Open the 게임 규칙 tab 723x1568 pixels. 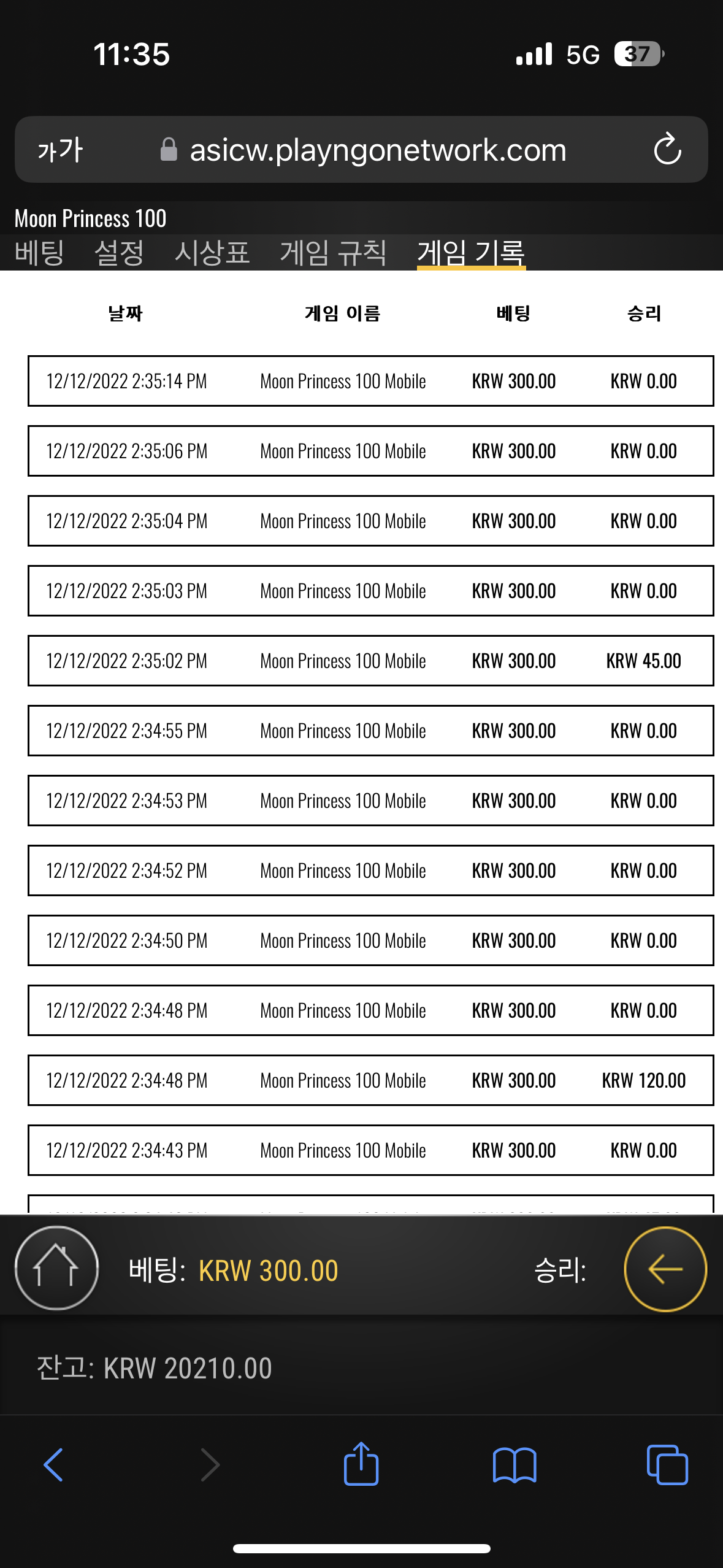pos(333,253)
